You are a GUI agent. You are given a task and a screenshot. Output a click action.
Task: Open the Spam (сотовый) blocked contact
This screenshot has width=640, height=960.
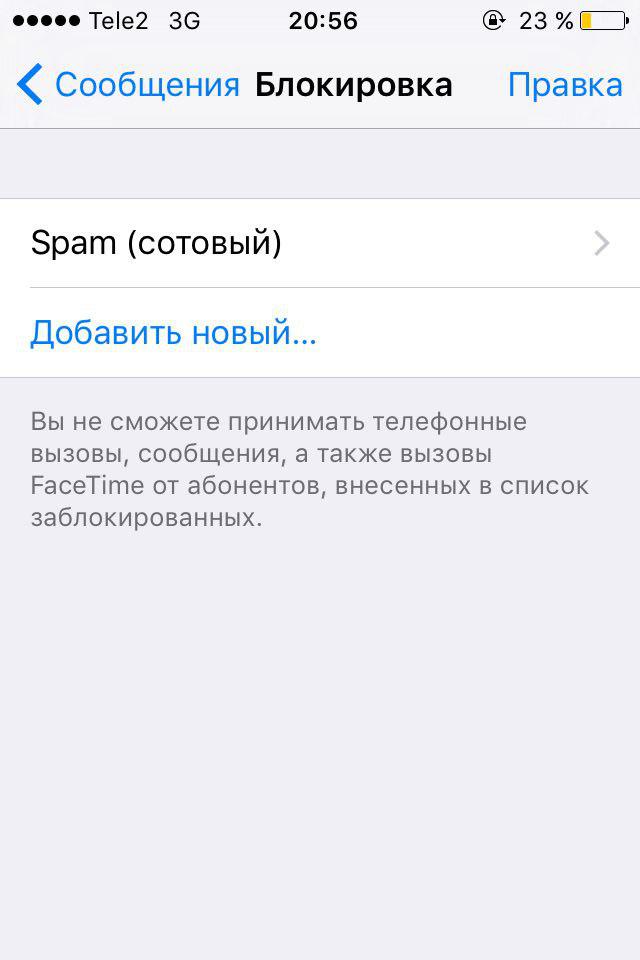[x=320, y=243]
